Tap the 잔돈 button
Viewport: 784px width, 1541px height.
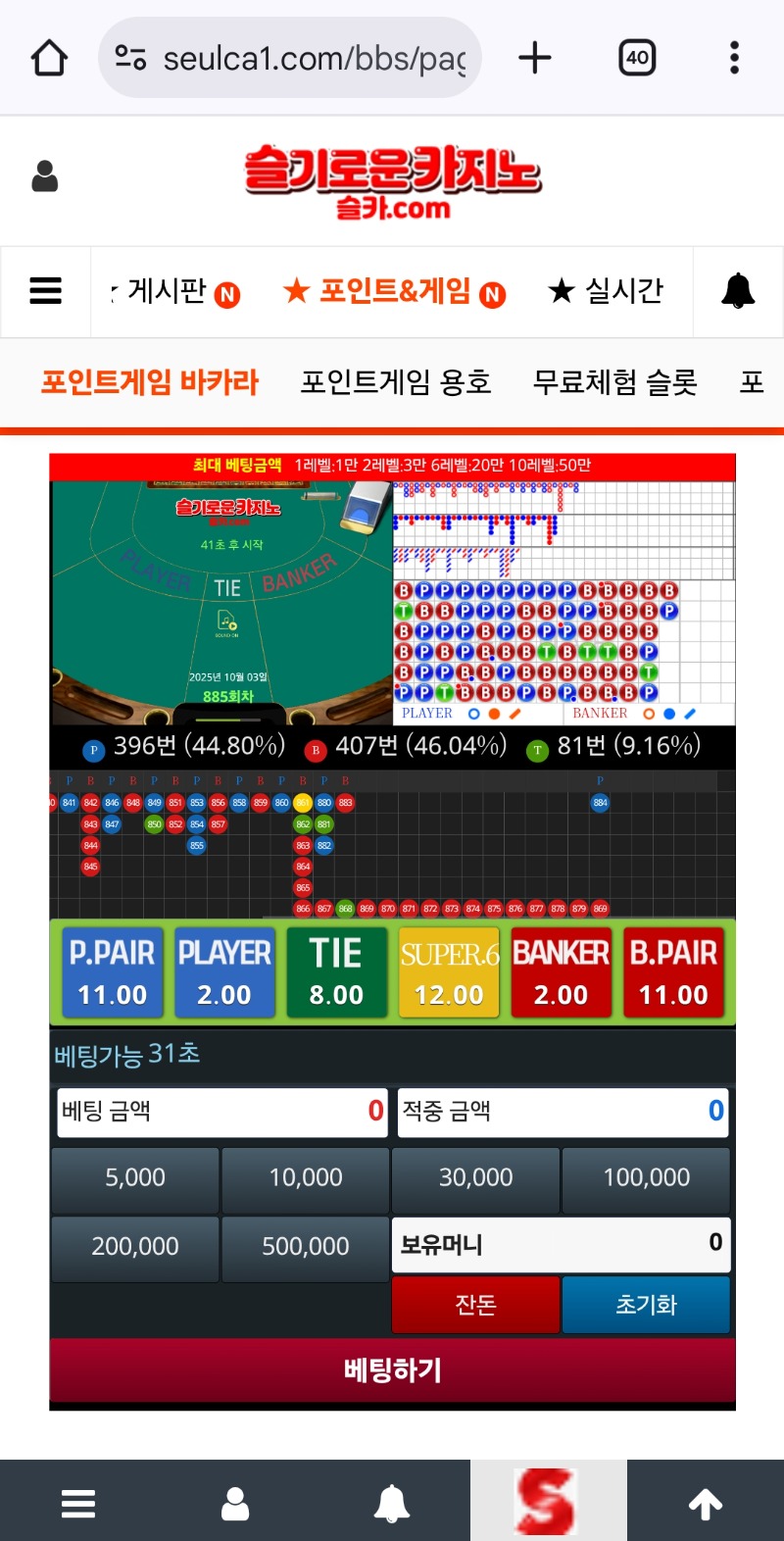click(x=475, y=1304)
